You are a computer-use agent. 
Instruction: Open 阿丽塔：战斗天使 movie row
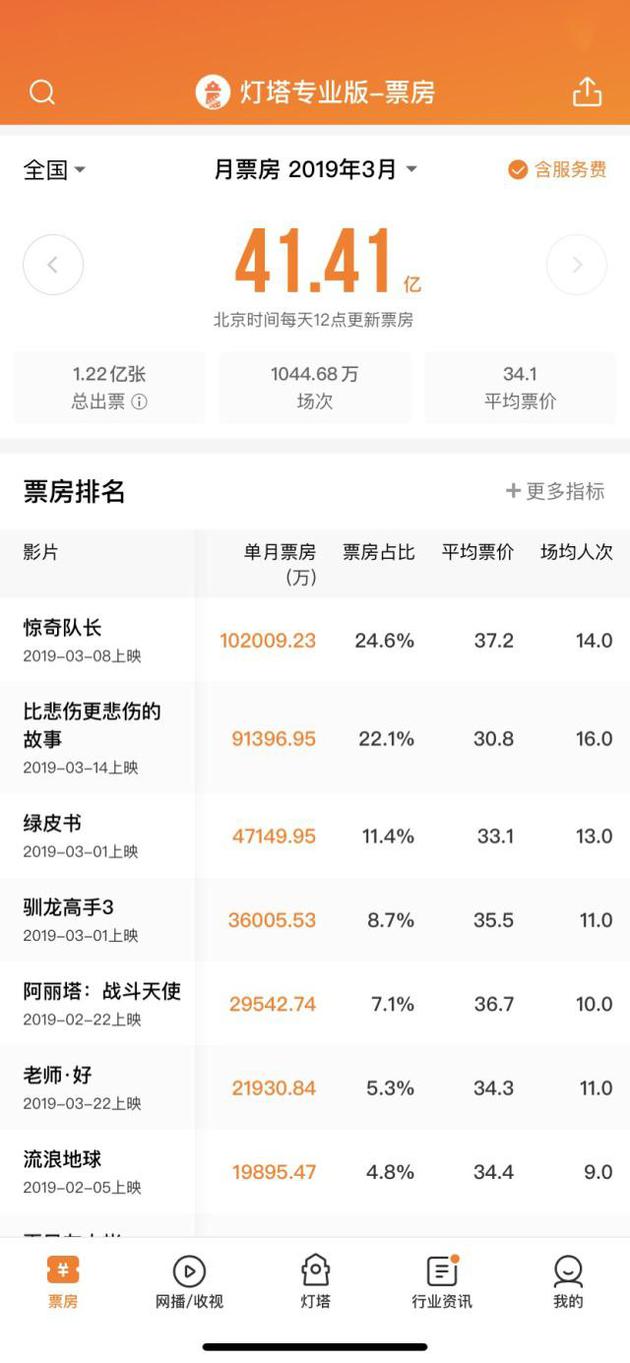315,1004
